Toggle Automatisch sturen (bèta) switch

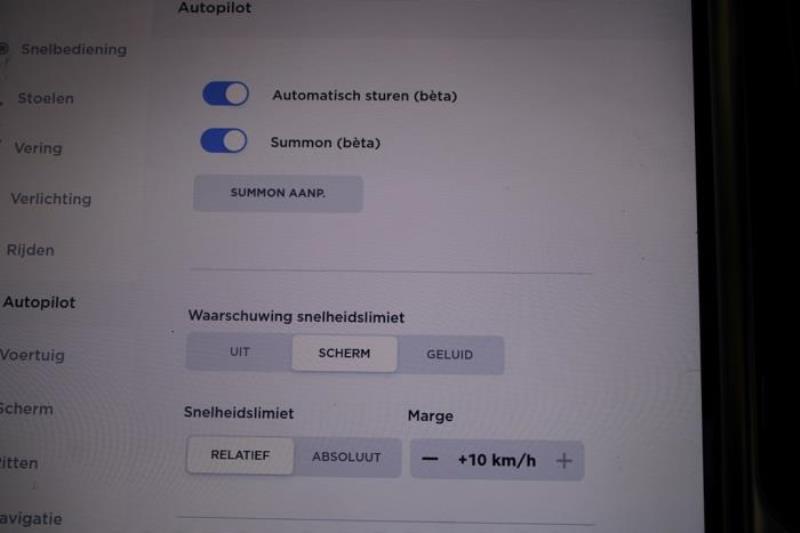(x=225, y=94)
